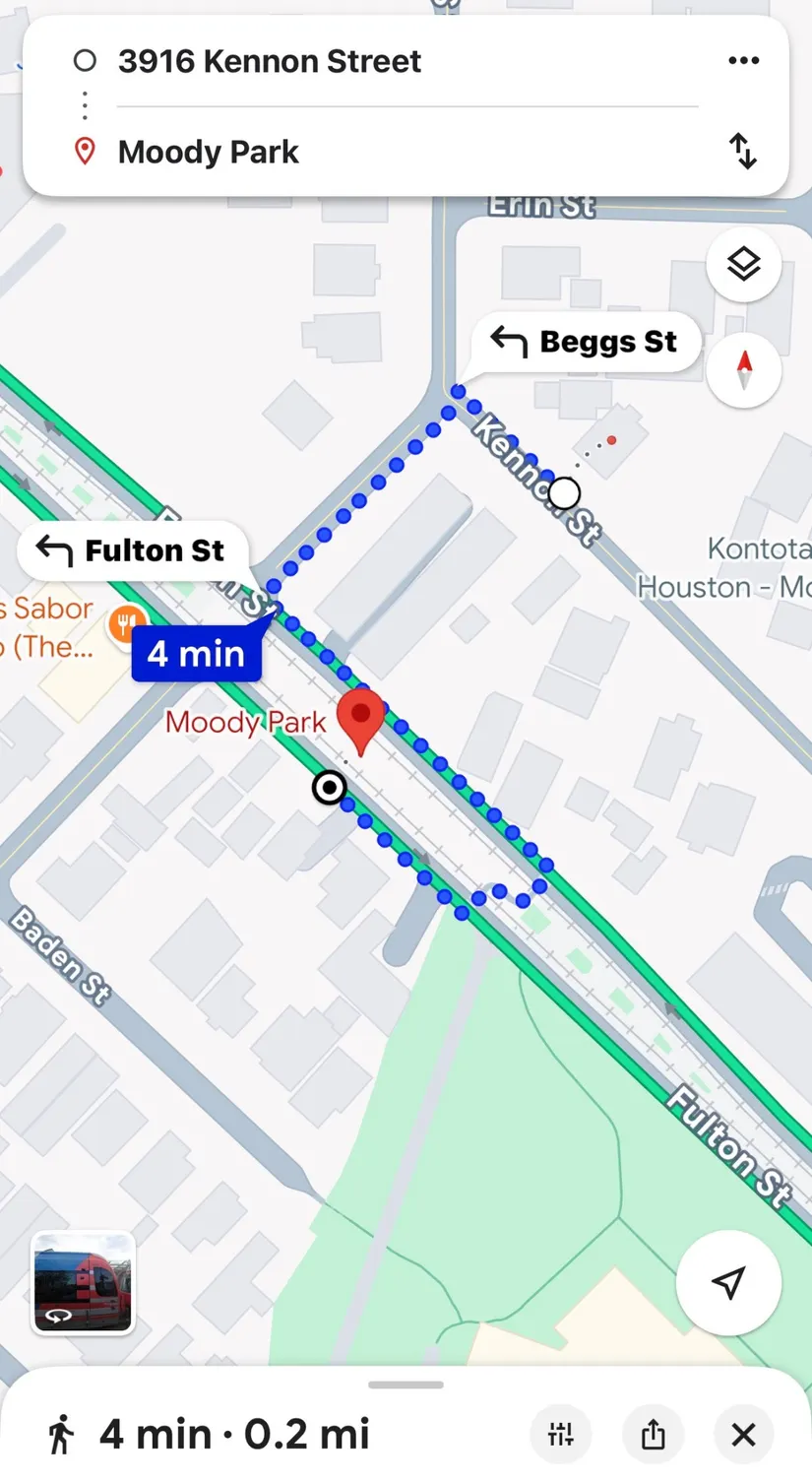Share these walking directions
The width and height of the screenshot is (812, 1483).
pyautogui.click(x=653, y=1435)
